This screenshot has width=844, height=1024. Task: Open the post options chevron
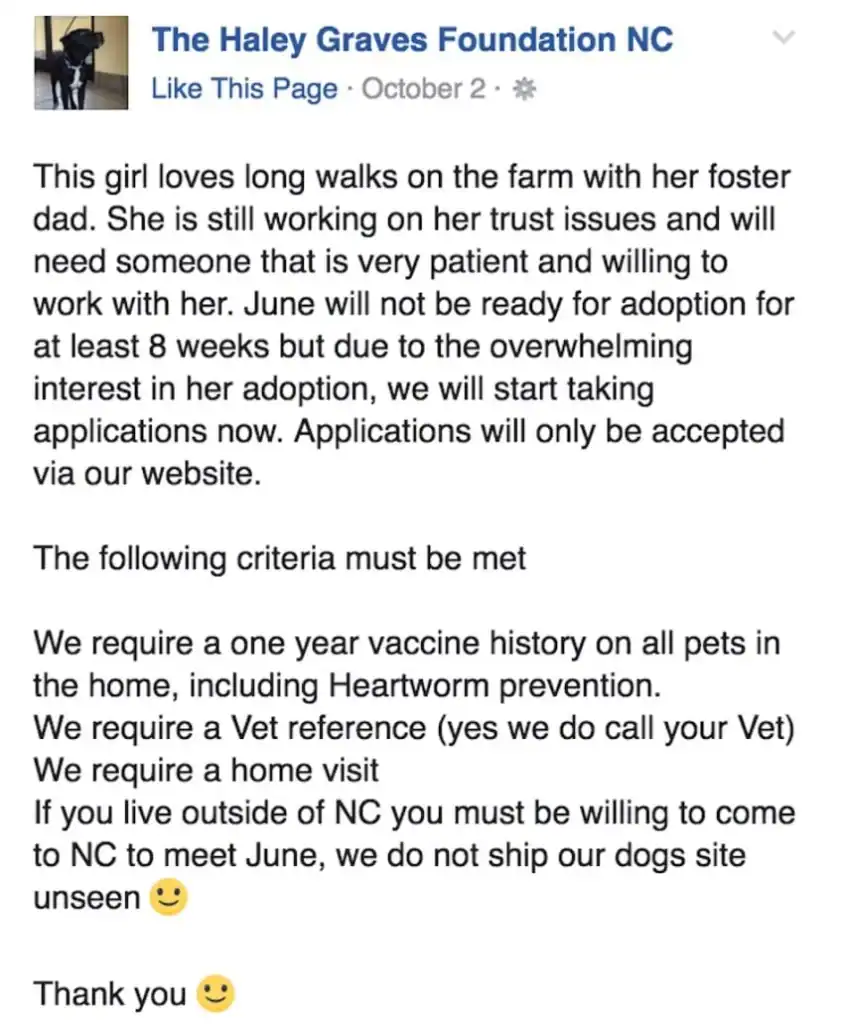785,38
